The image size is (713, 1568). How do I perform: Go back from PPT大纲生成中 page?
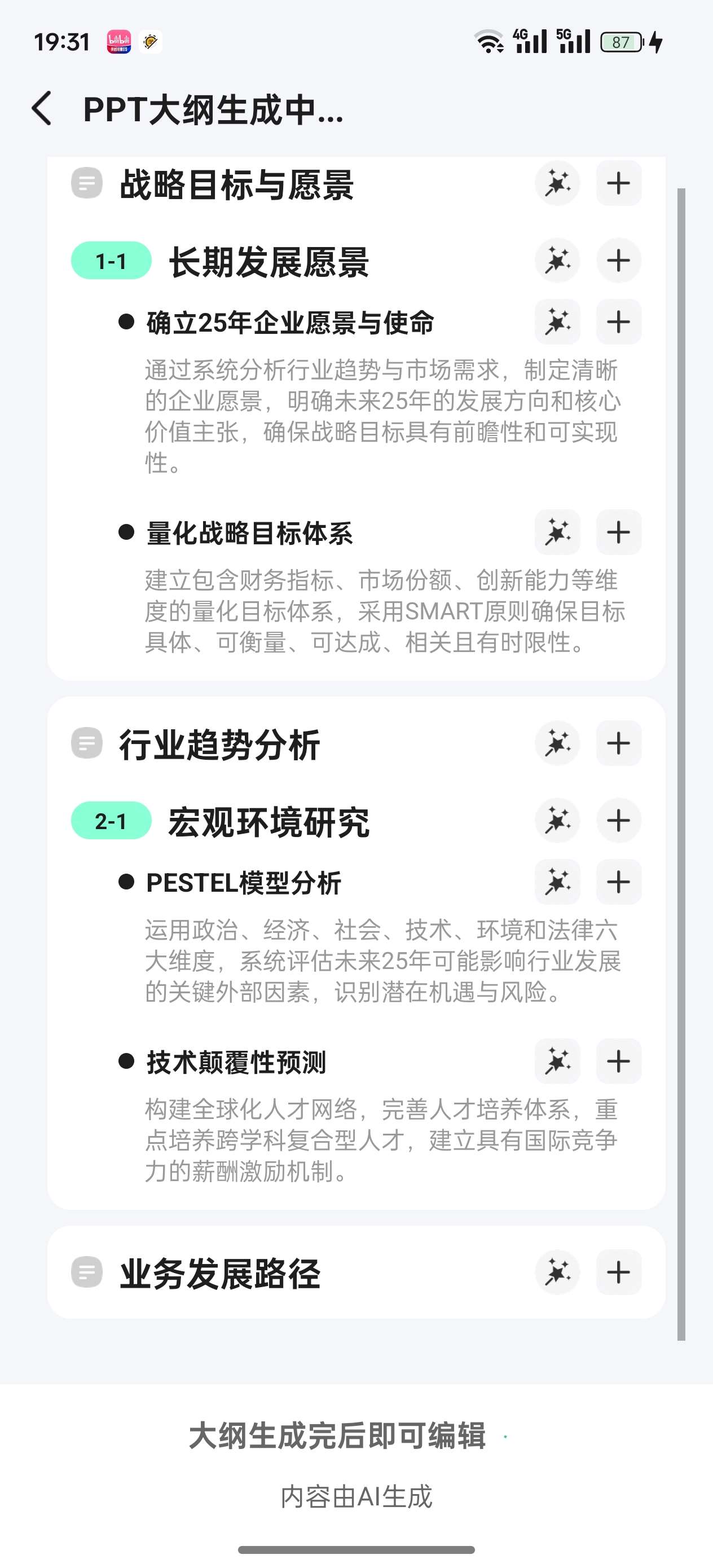(42, 109)
